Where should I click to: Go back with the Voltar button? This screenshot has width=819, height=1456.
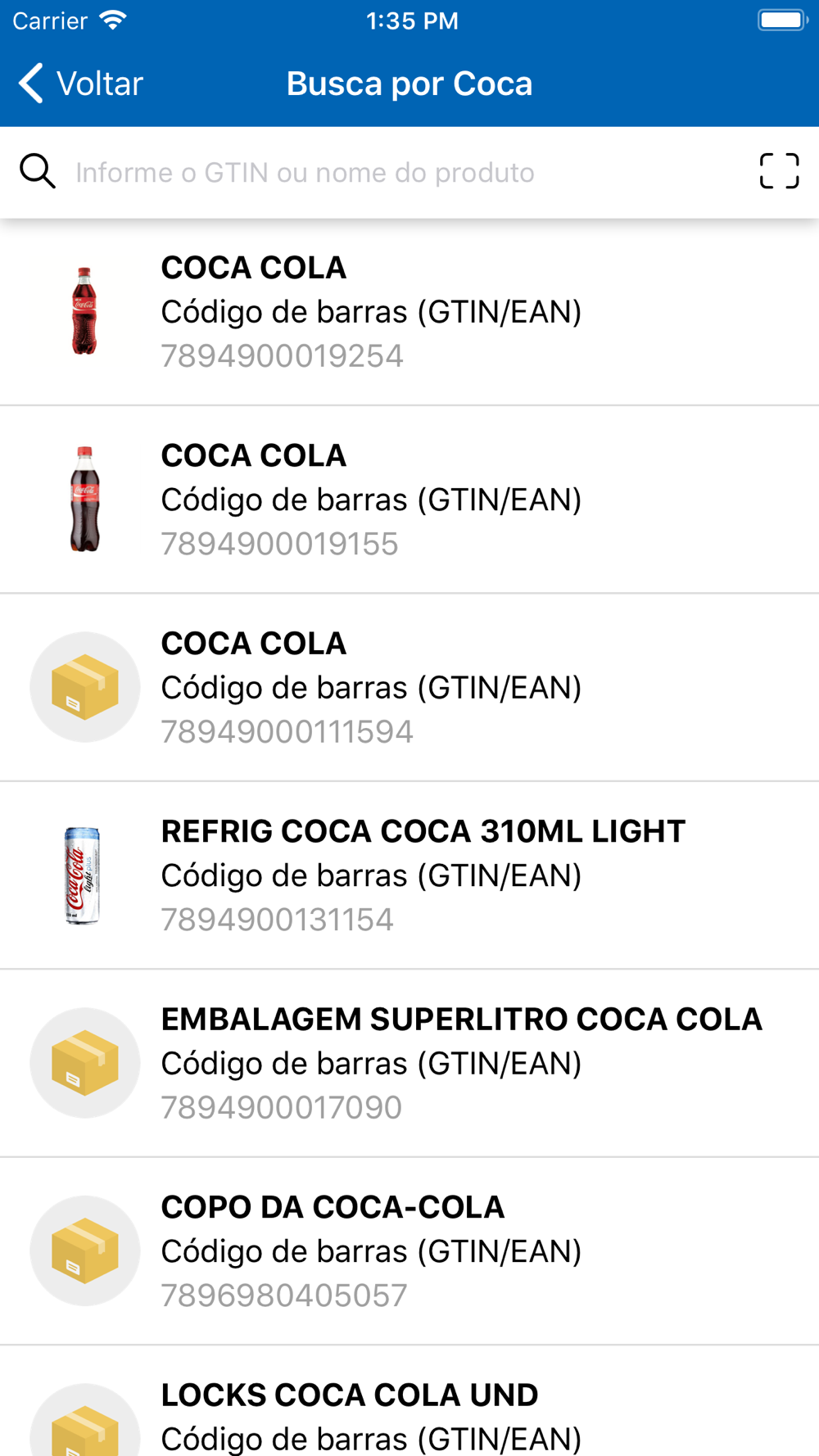pos(80,84)
